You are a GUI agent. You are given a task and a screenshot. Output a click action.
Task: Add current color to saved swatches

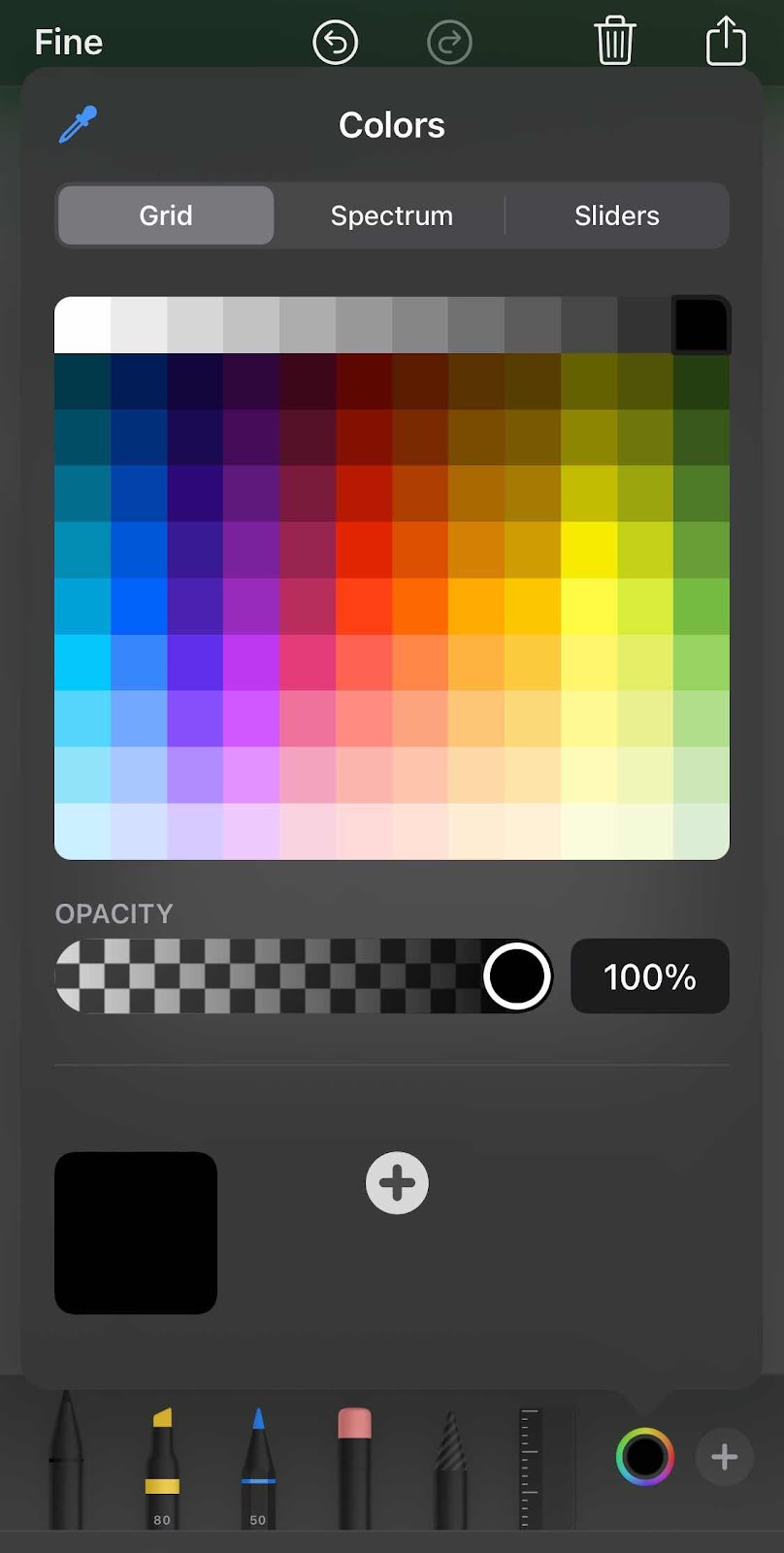[x=397, y=1183]
